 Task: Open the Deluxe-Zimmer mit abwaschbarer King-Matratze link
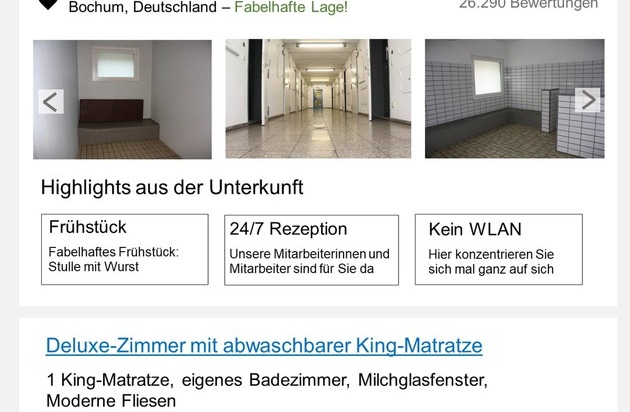pyautogui.click(x=264, y=346)
